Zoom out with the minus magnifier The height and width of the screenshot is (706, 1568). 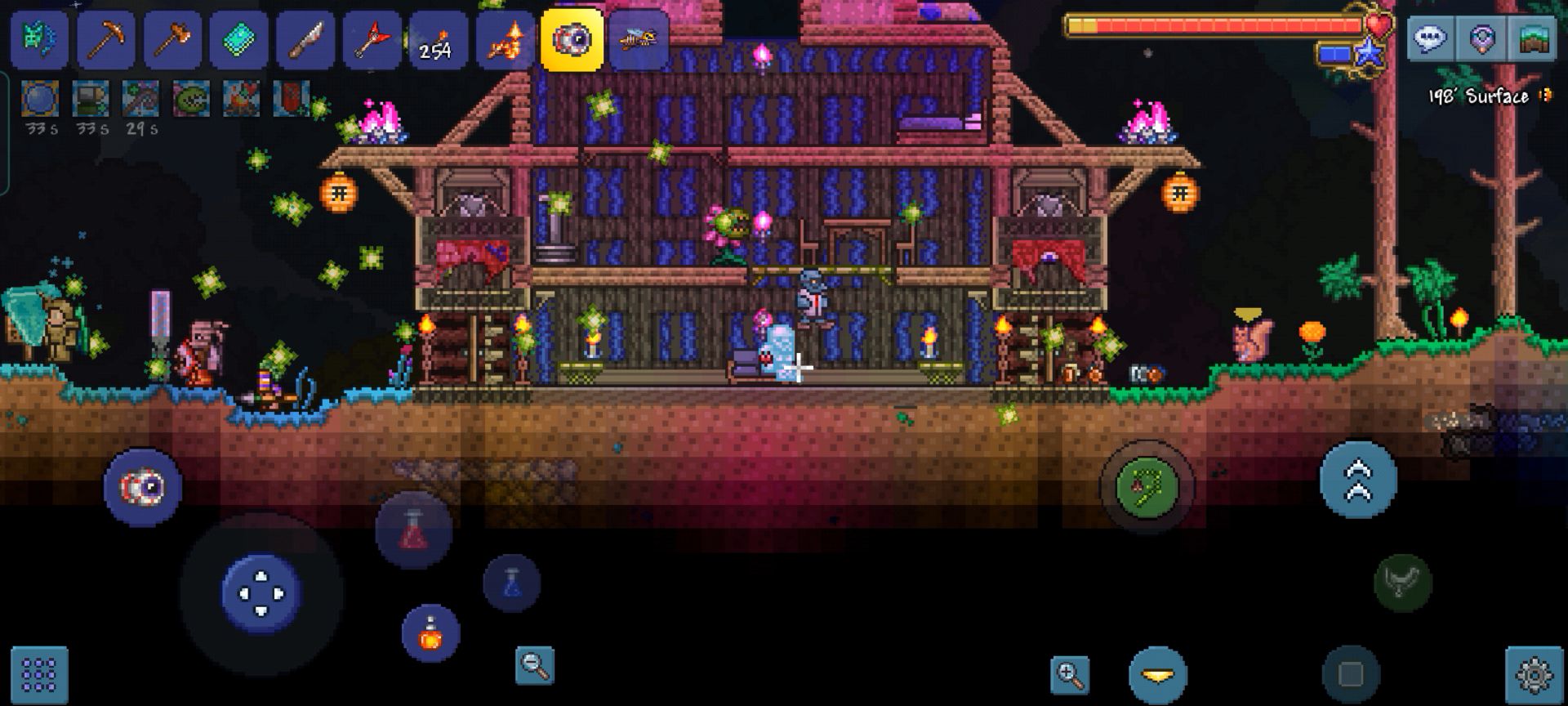pos(535,665)
